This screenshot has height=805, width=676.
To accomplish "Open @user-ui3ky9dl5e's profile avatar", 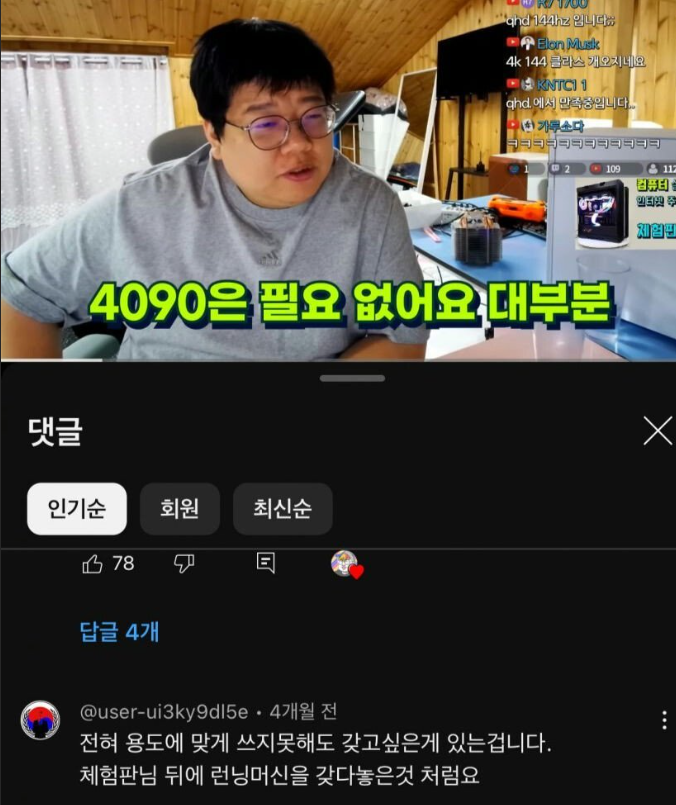I will (x=40, y=720).
